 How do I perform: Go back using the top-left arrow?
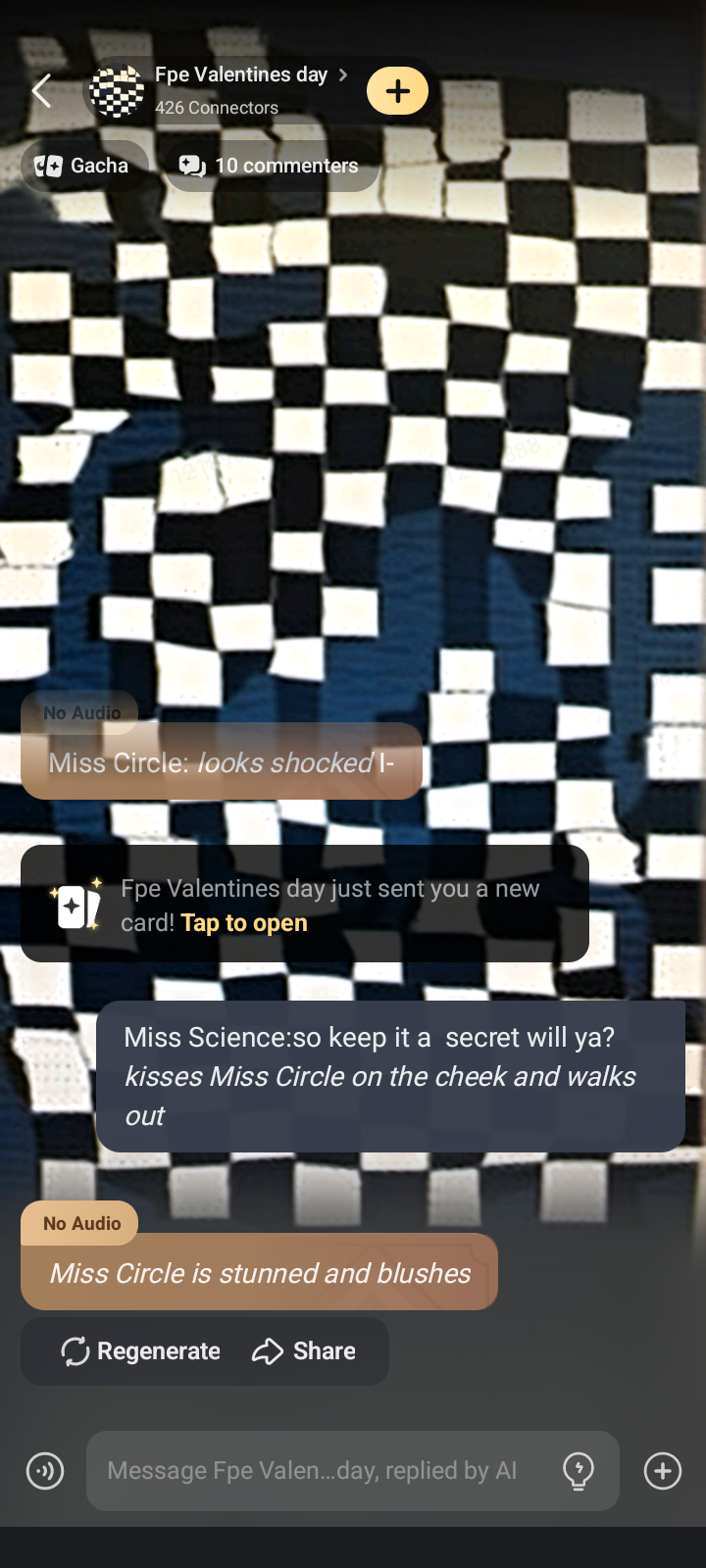coord(42,91)
